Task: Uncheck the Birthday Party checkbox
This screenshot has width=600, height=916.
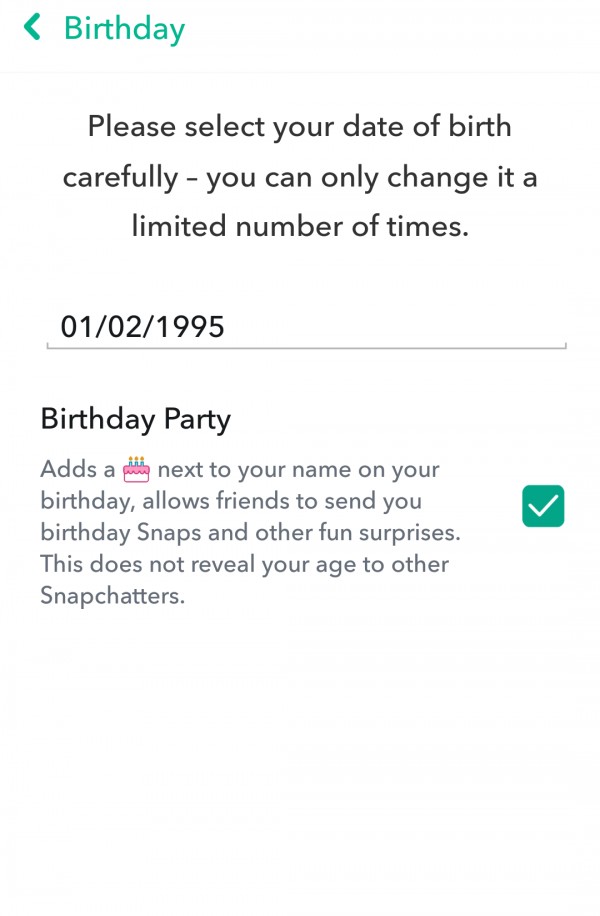Action: pos(543,506)
